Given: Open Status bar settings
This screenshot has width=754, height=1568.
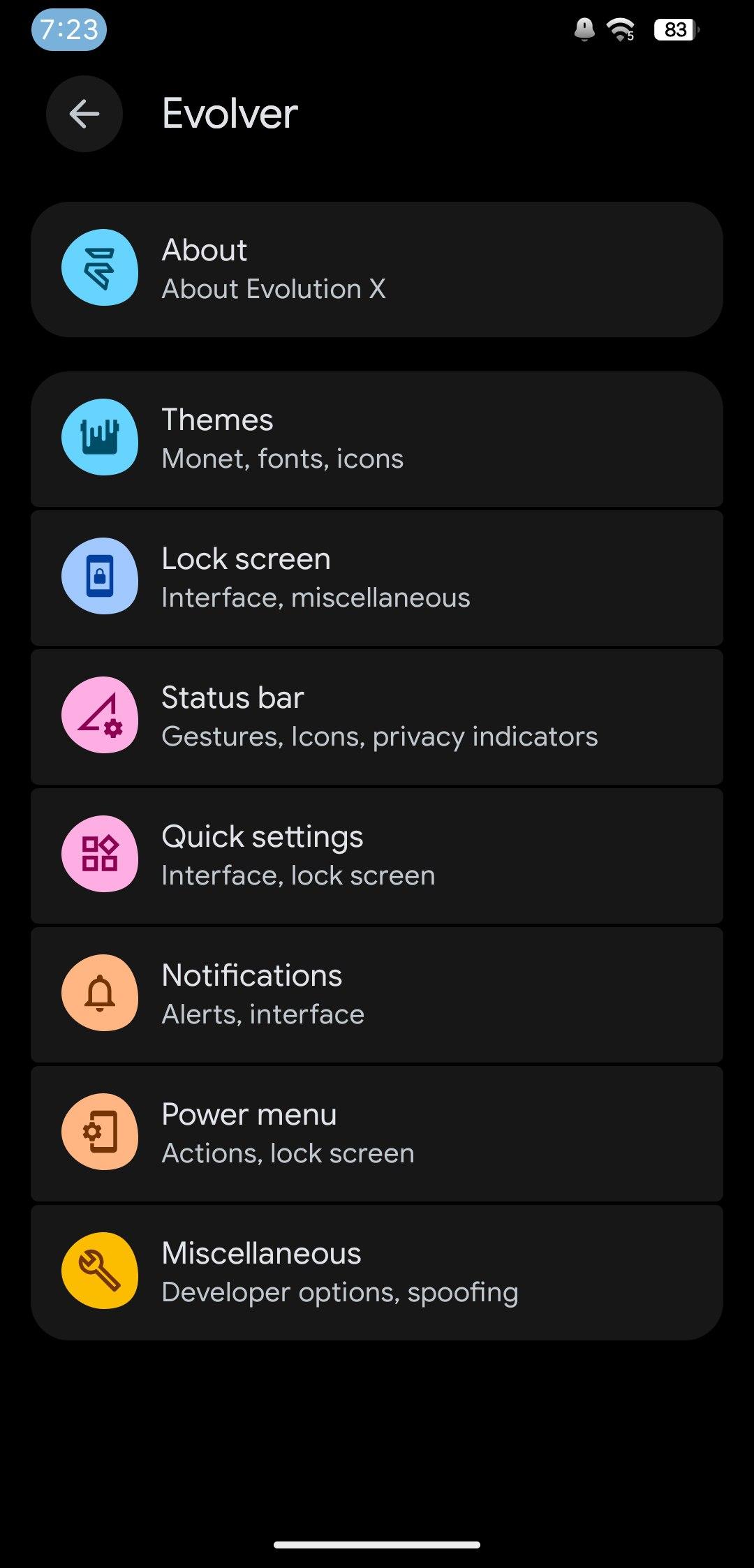Looking at the screenshot, I should 377,716.
